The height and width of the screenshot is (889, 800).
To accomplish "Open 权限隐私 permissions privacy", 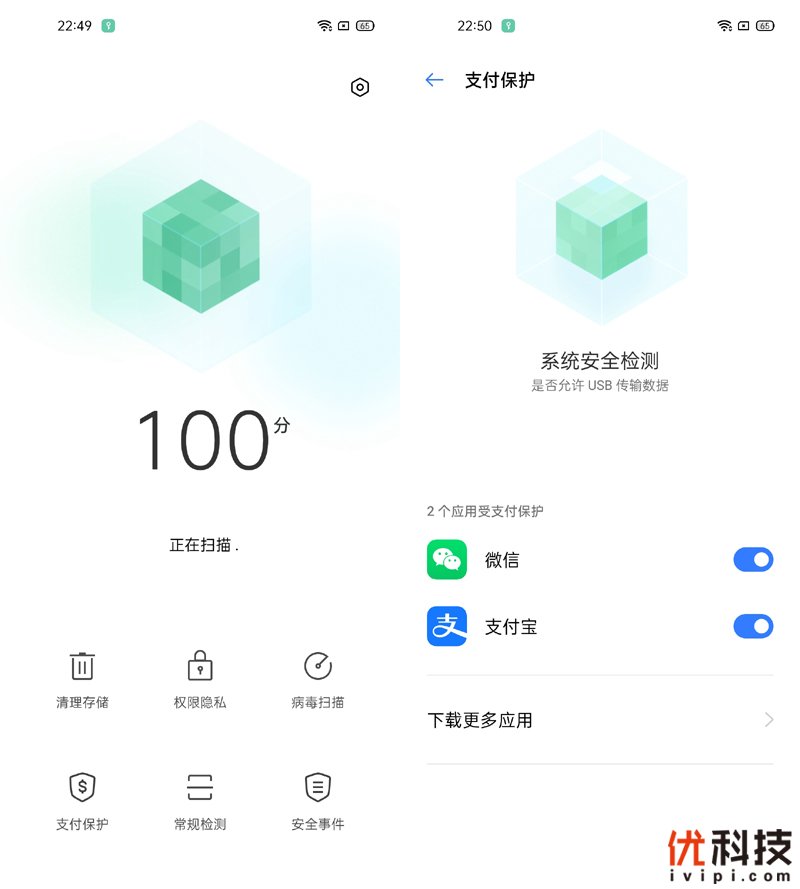I will (x=200, y=679).
